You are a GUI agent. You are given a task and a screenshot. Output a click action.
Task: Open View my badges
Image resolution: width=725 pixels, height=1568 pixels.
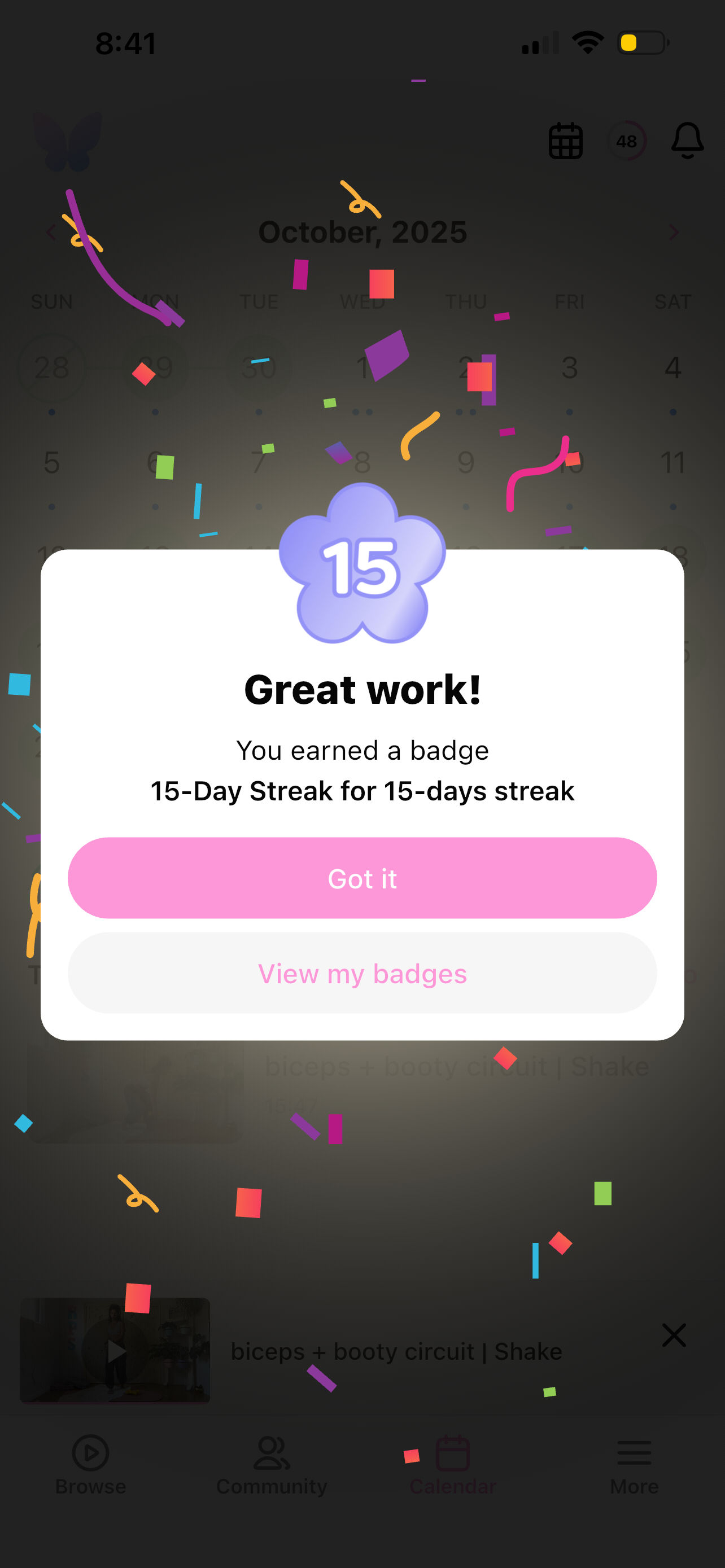362,973
